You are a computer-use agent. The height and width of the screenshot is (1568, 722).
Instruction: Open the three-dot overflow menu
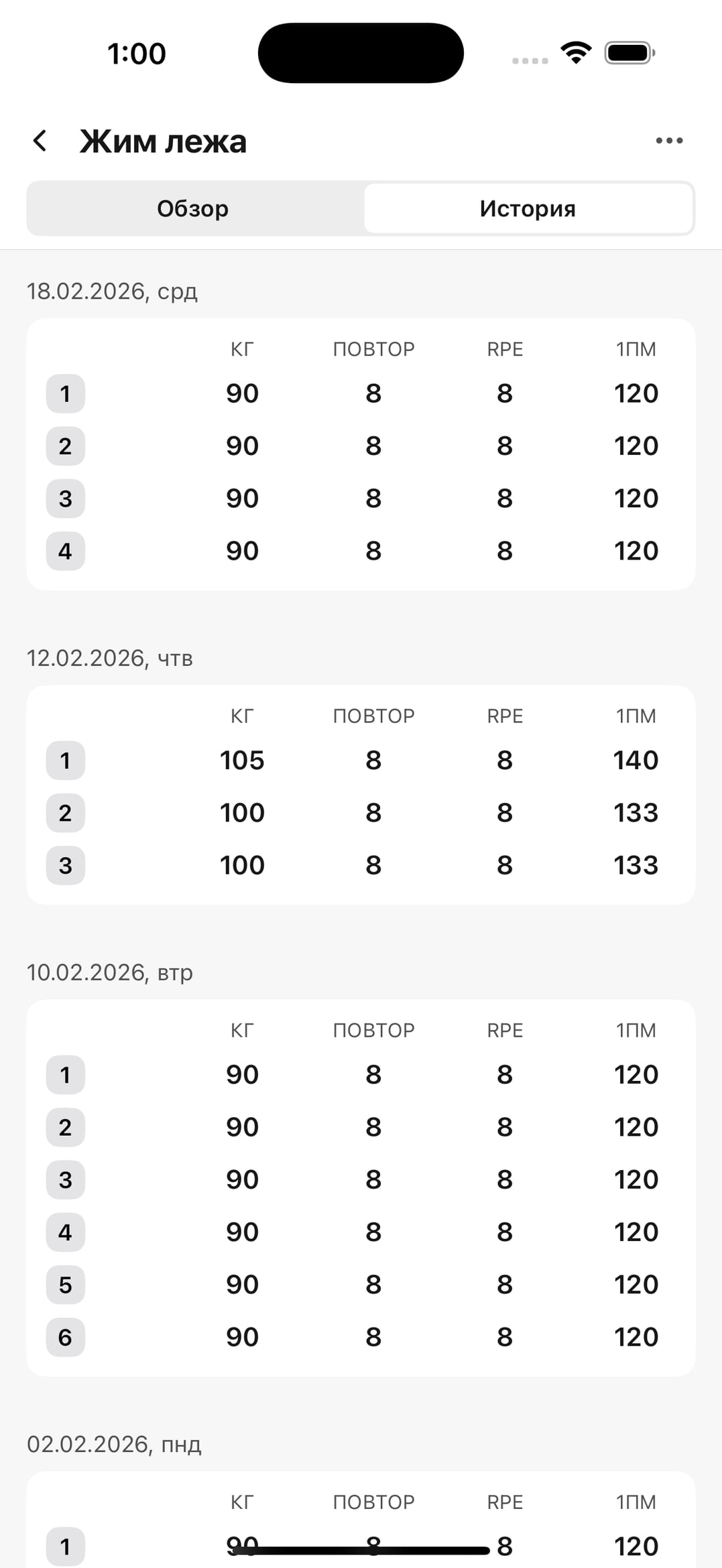point(668,141)
